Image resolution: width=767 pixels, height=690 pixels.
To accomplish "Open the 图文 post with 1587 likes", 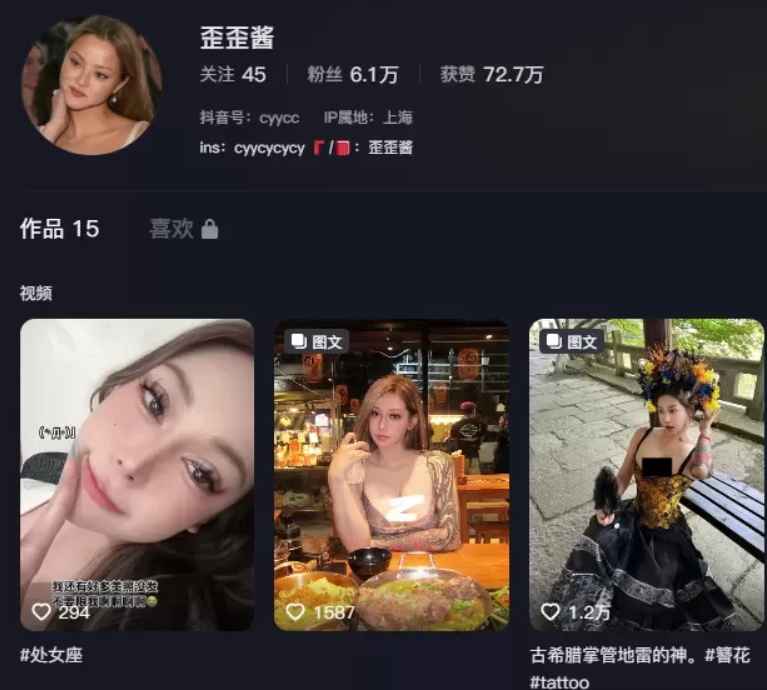I will 391,474.
